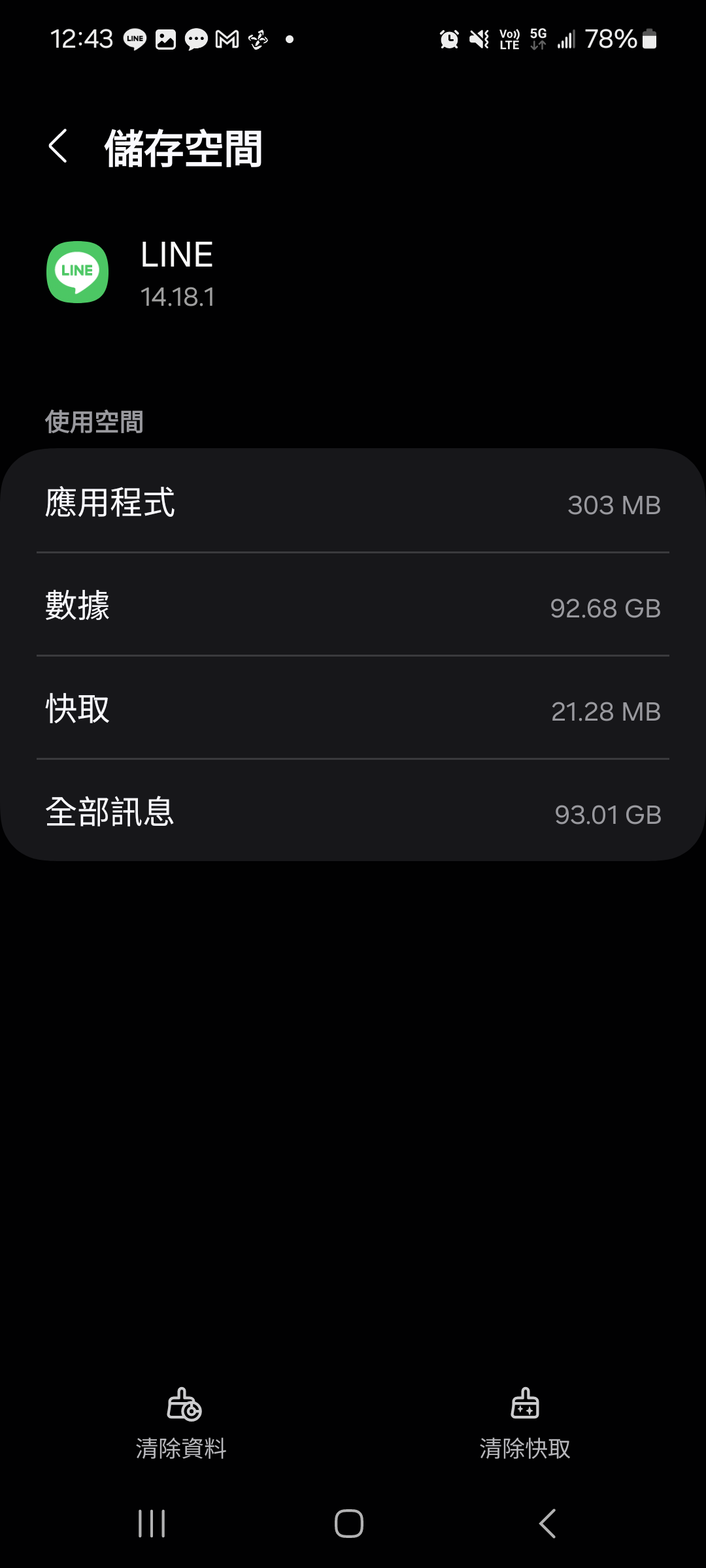
Task: Open recent apps from navigation bar
Action: point(152,1524)
